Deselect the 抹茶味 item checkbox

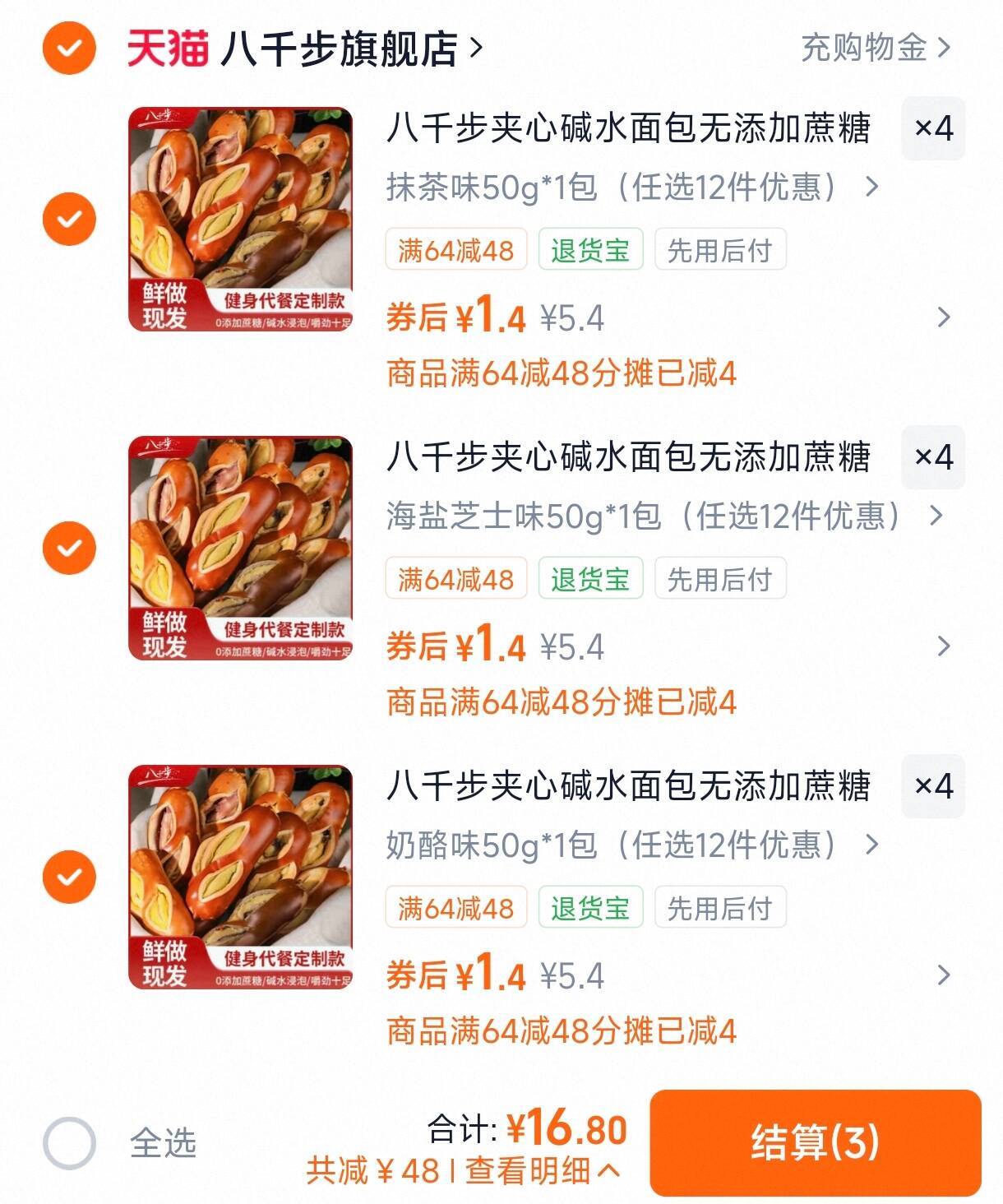click(69, 219)
